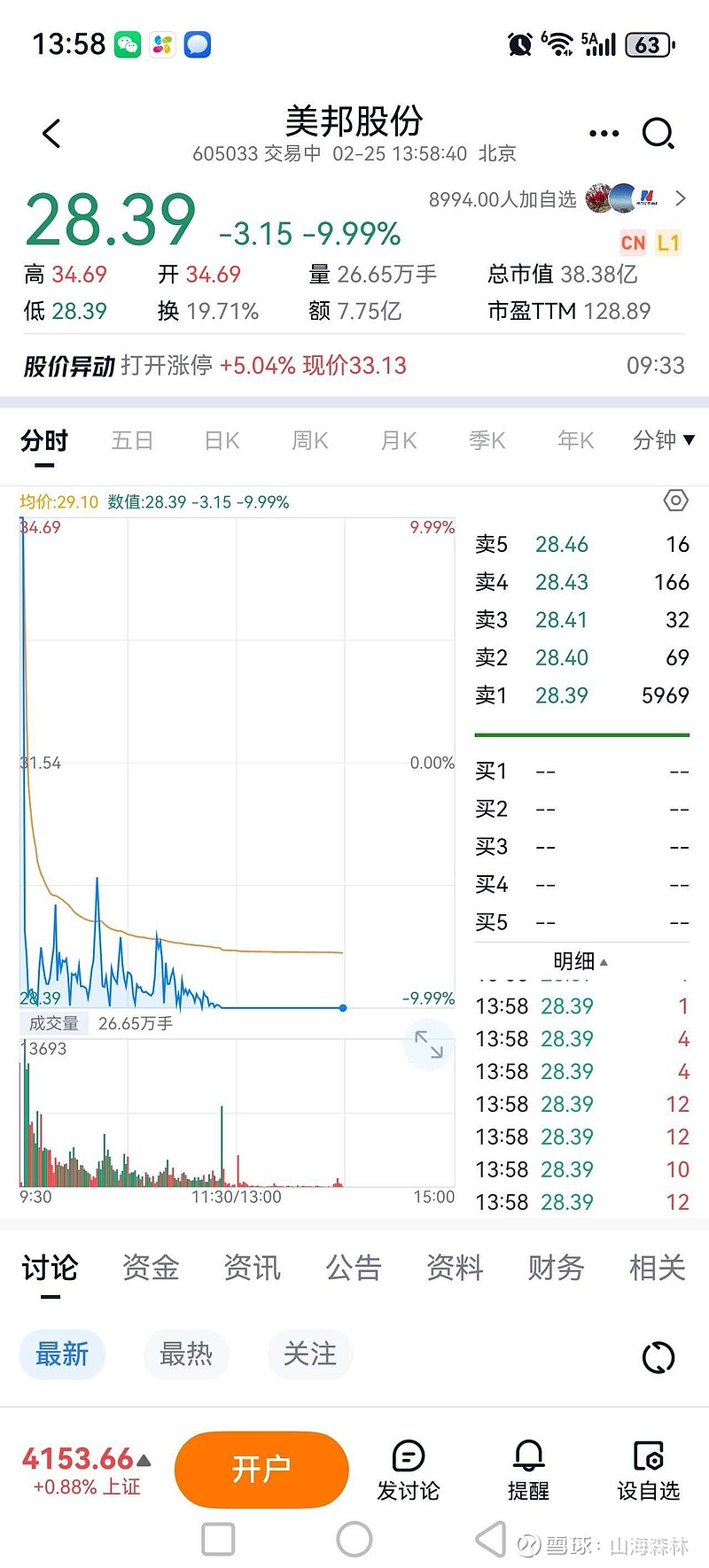Switch to the 五日 chart tab
This screenshot has height=1568, width=709.
pyautogui.click(x=132, y=440)
